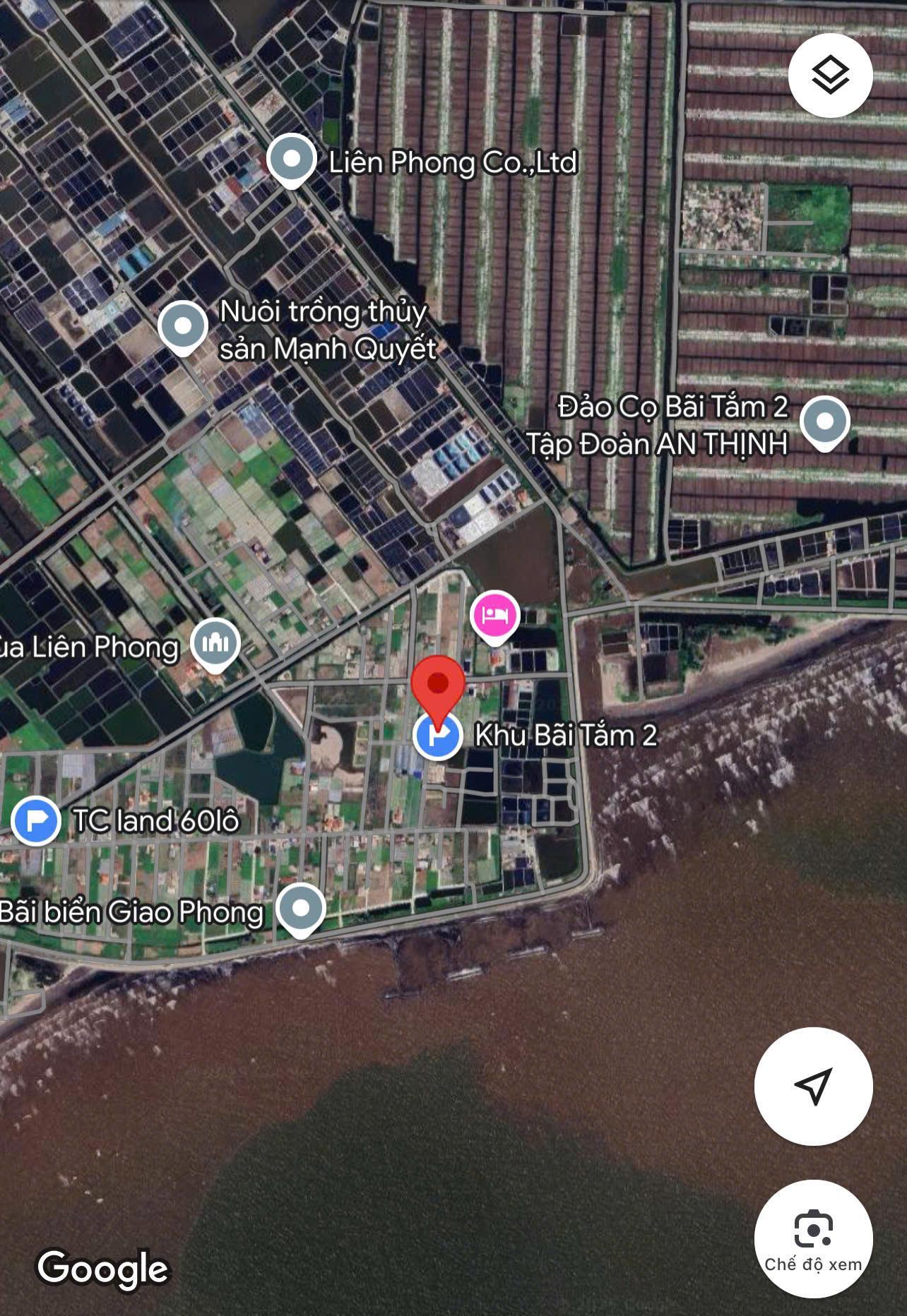The height and width of the screenshot is (1316, 907).
Task: Open Nuôi trồng thủy sản Mạnh Quyết place
Action: pyautogui.click(x=183, y=327)
